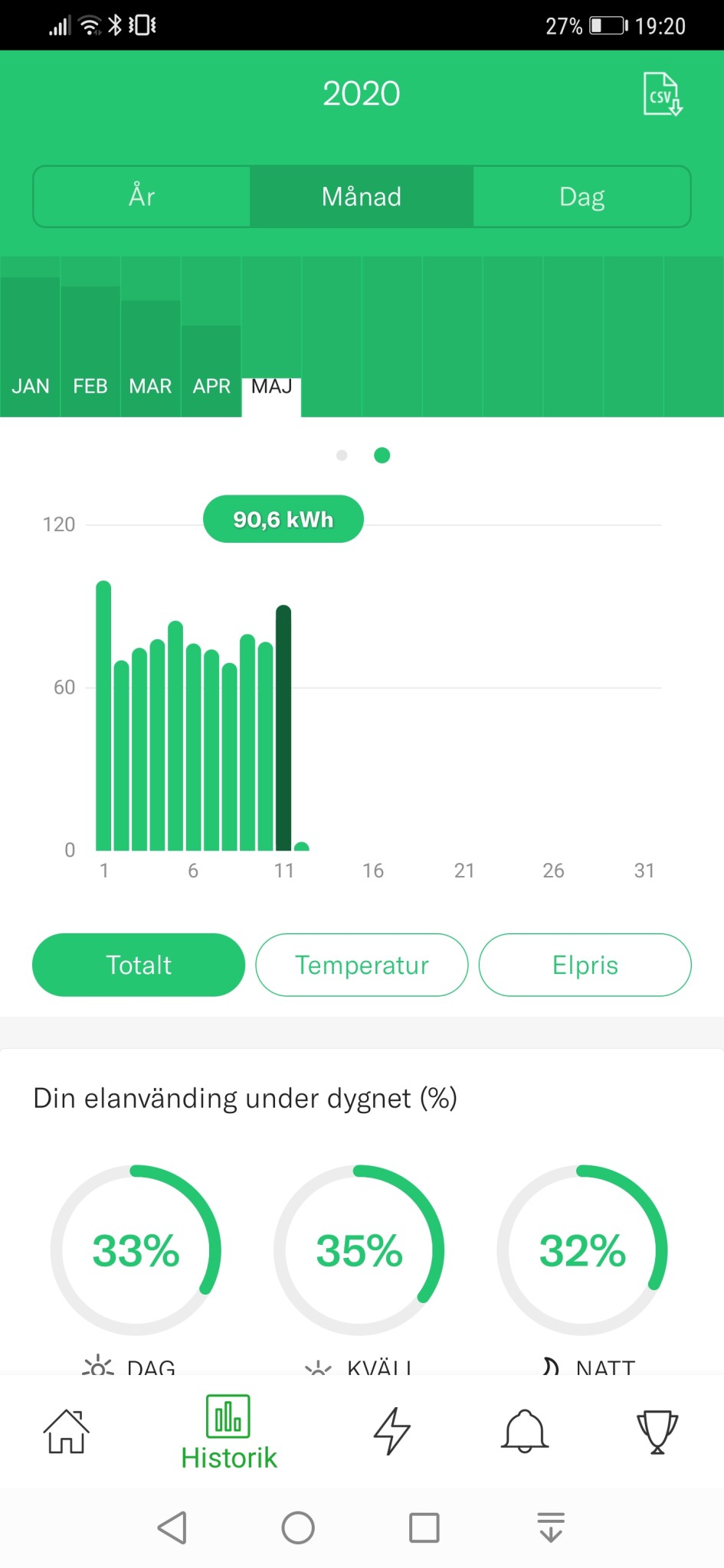The height and width of the screenshot is (1568, 724).
Task: Select the FEB month bar
Action: pos(90,351)
